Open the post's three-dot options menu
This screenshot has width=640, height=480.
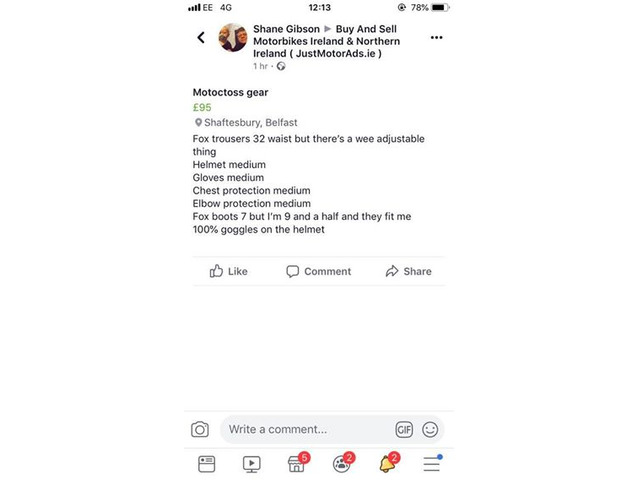click(x=436, y=38)
